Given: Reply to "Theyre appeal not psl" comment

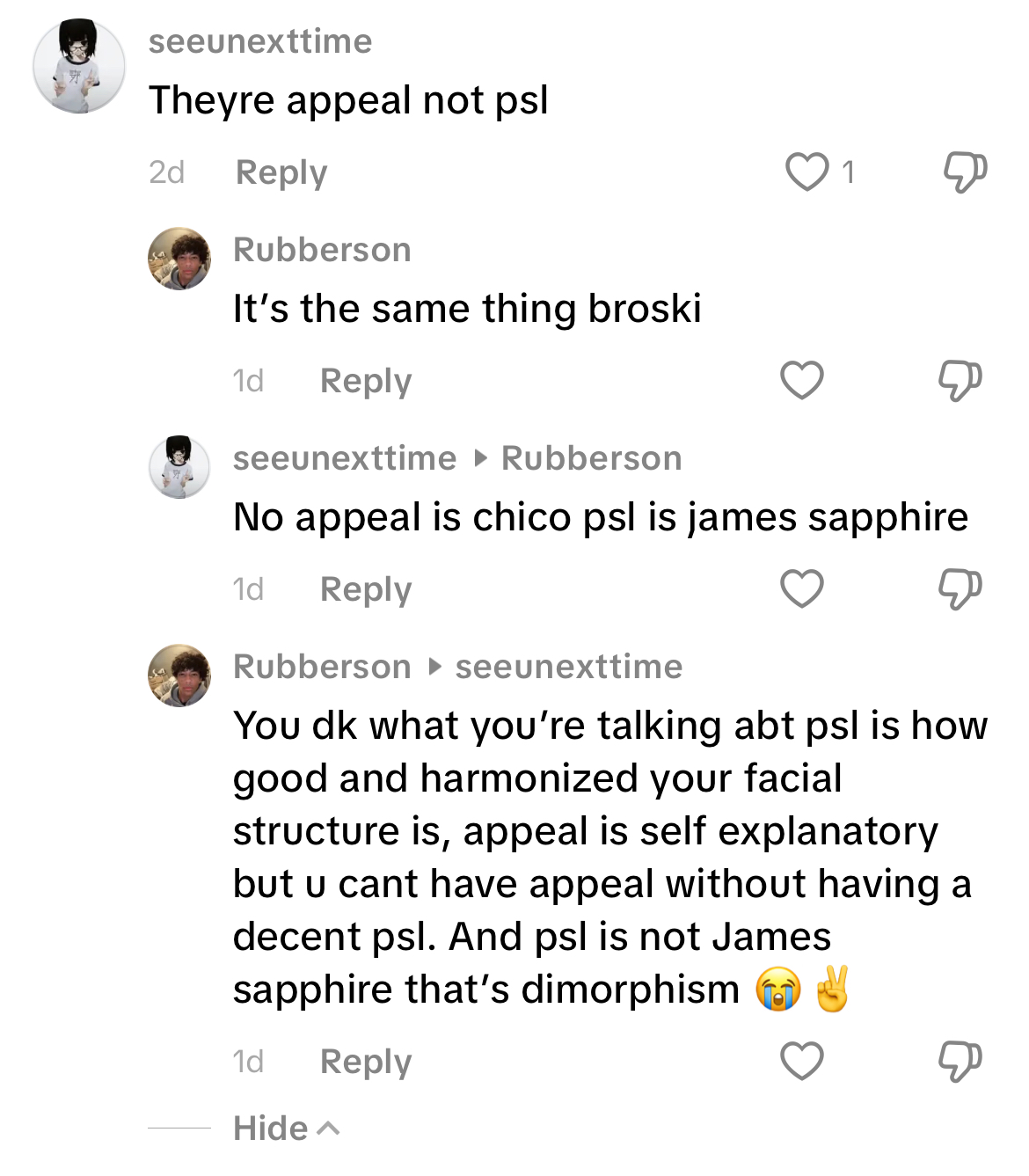Looking at the screenshot, I should click(x=281, y=172).
